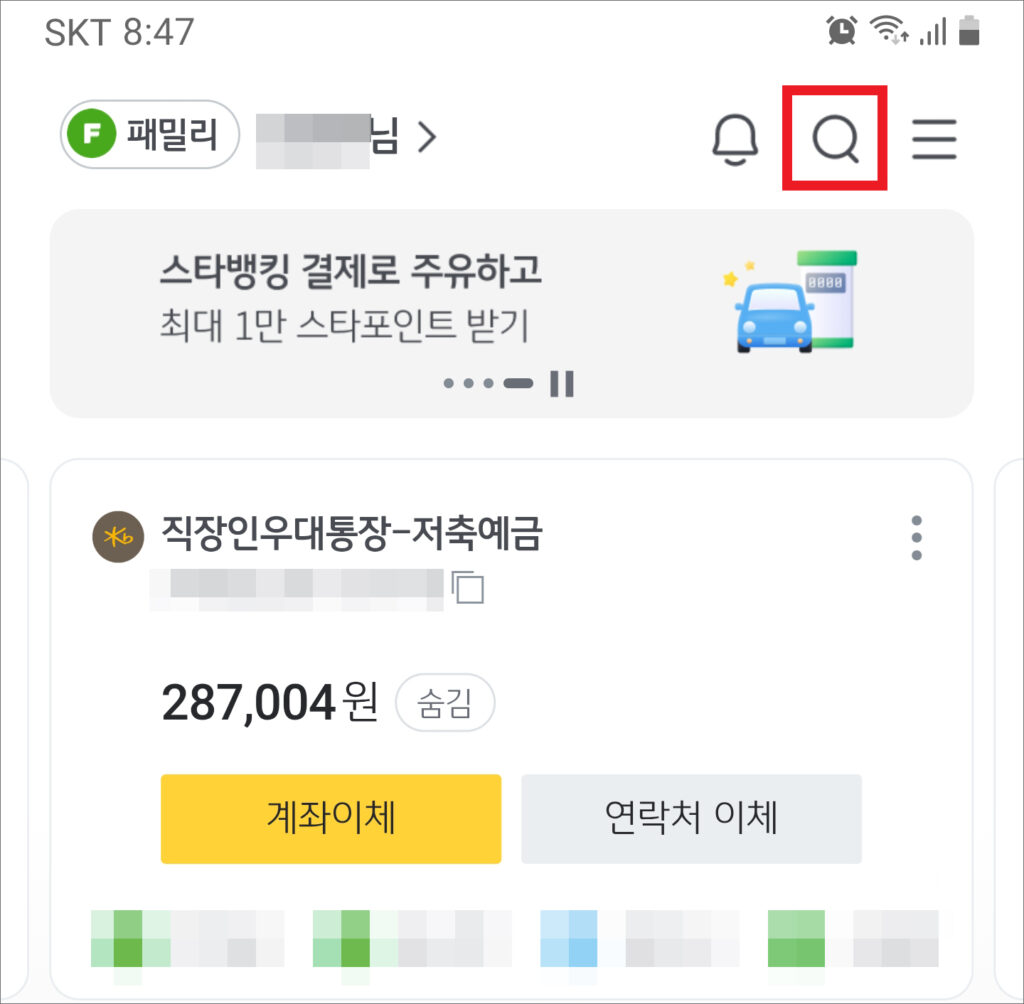Screen dimensions: 1024x1004
Task: Hide balance with the 숨김 chip
Action: (445, 706)
